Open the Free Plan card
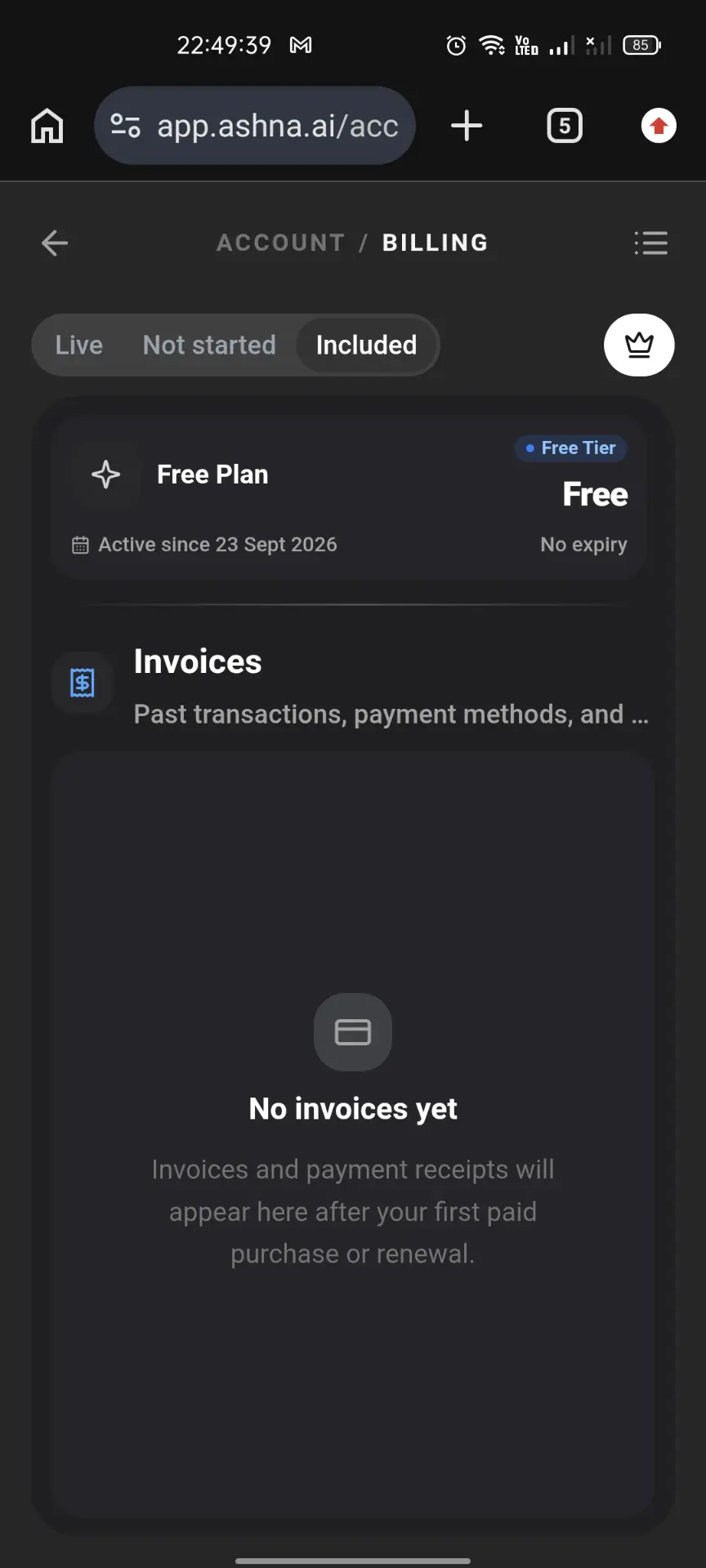 click(x=349, y=497)
